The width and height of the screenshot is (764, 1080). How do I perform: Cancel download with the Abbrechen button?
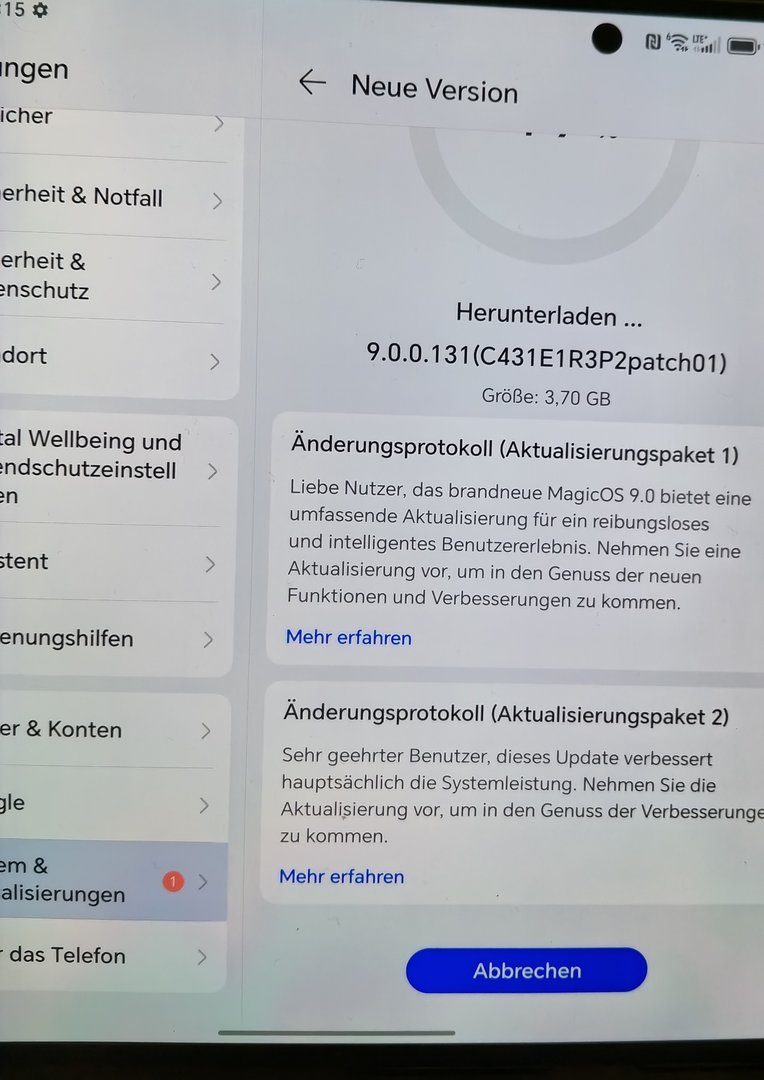pos(527,971)
